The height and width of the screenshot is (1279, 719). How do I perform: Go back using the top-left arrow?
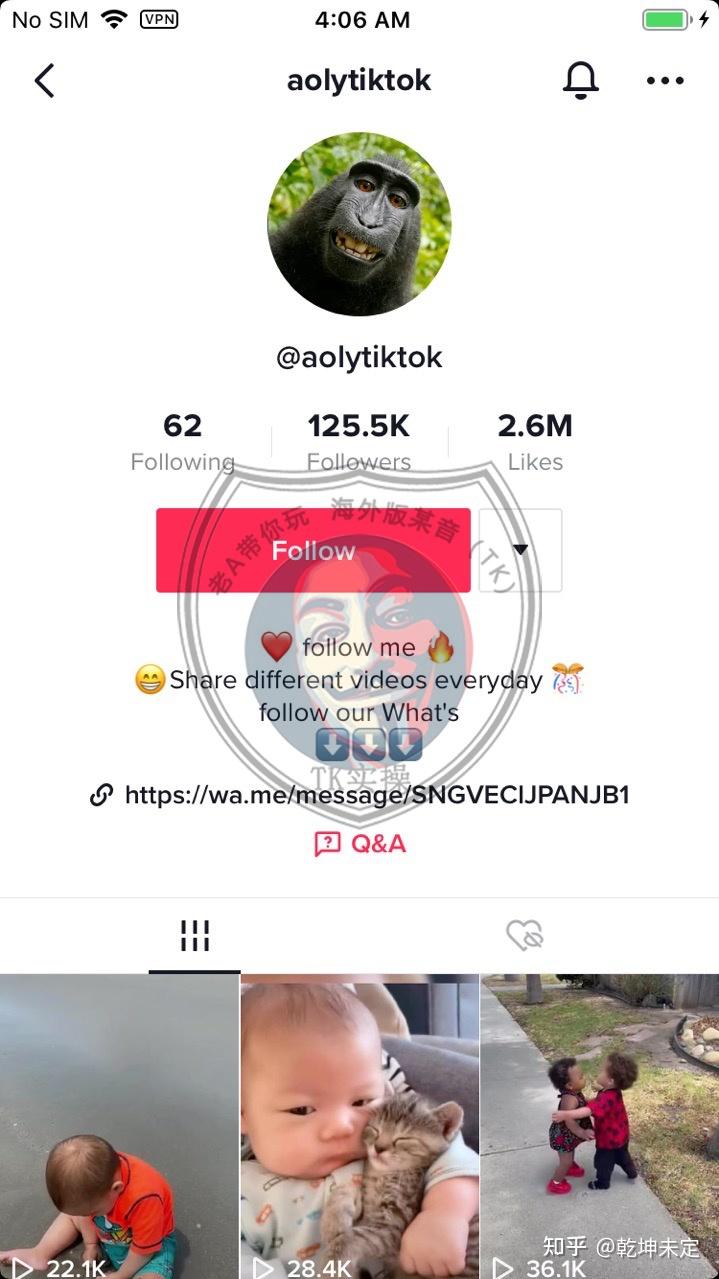point(44,80)
